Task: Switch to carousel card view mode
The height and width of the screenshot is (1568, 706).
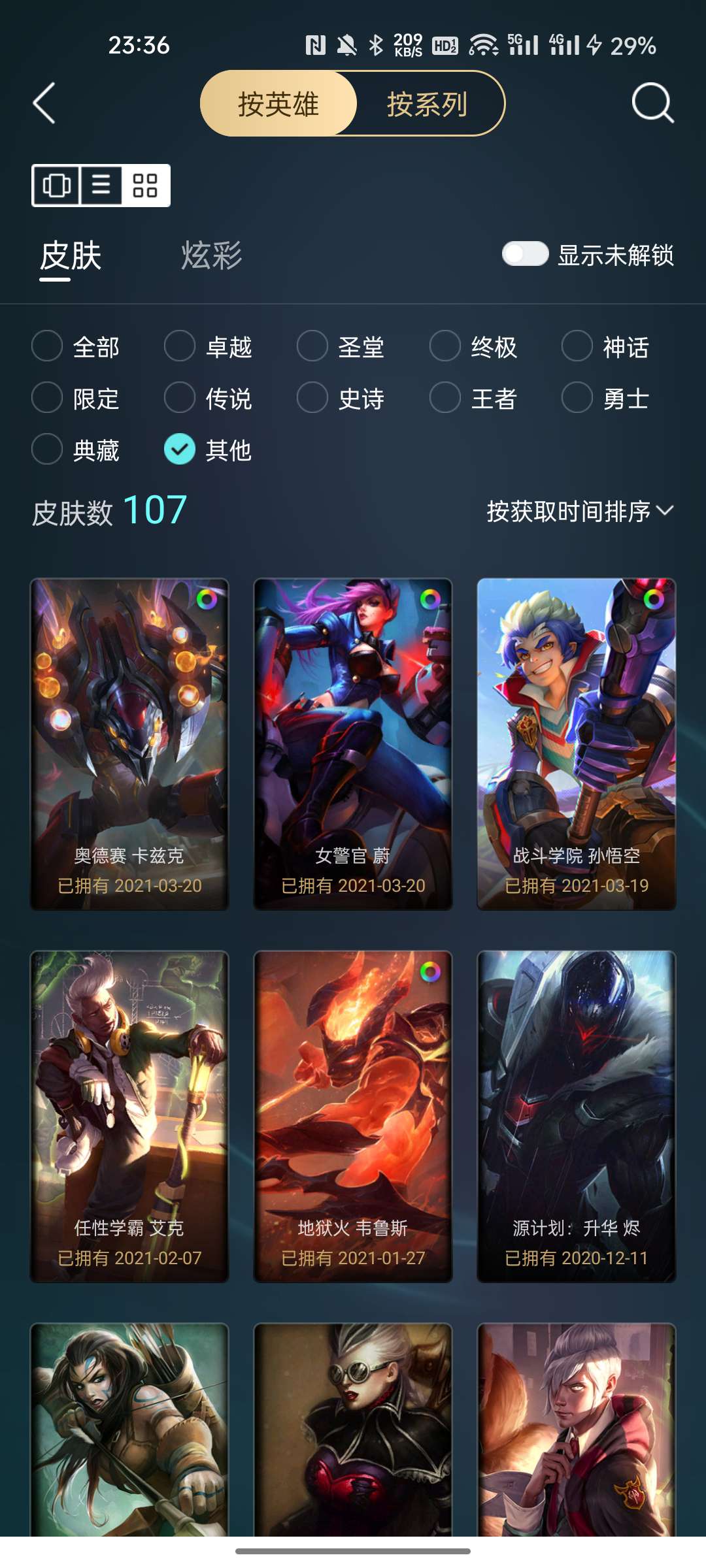Action: pyautogui.click(x=56, y=186)
